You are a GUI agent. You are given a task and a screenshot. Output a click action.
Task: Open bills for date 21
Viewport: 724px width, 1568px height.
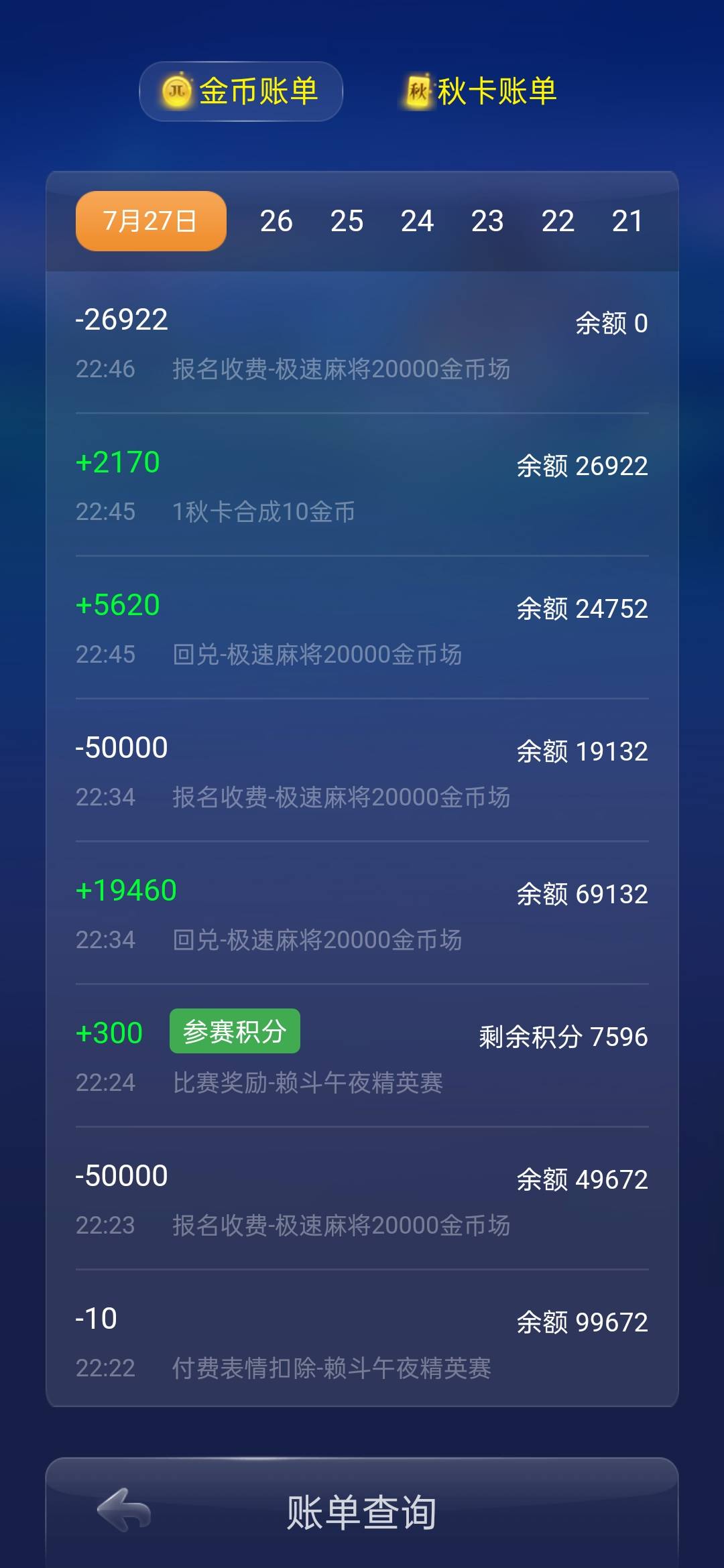[629, 220]
